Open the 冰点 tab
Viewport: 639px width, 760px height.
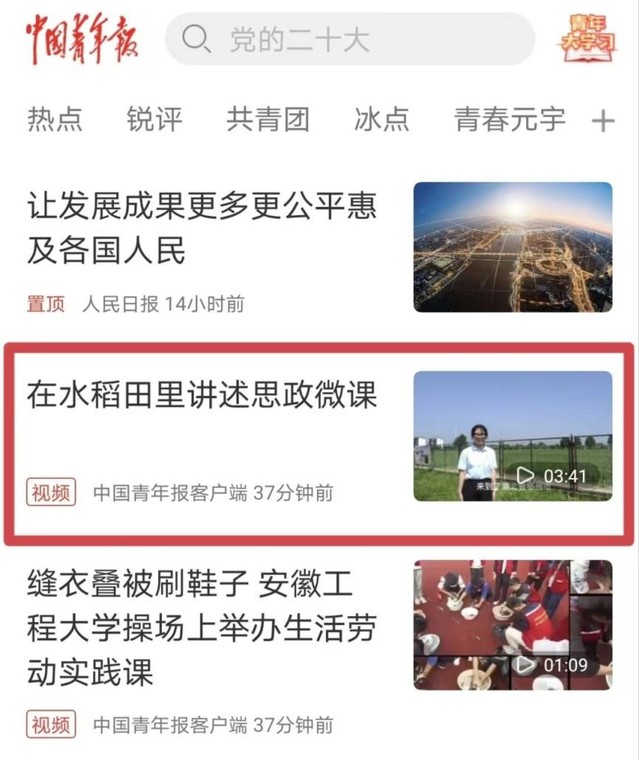click(x=381, y=120)
